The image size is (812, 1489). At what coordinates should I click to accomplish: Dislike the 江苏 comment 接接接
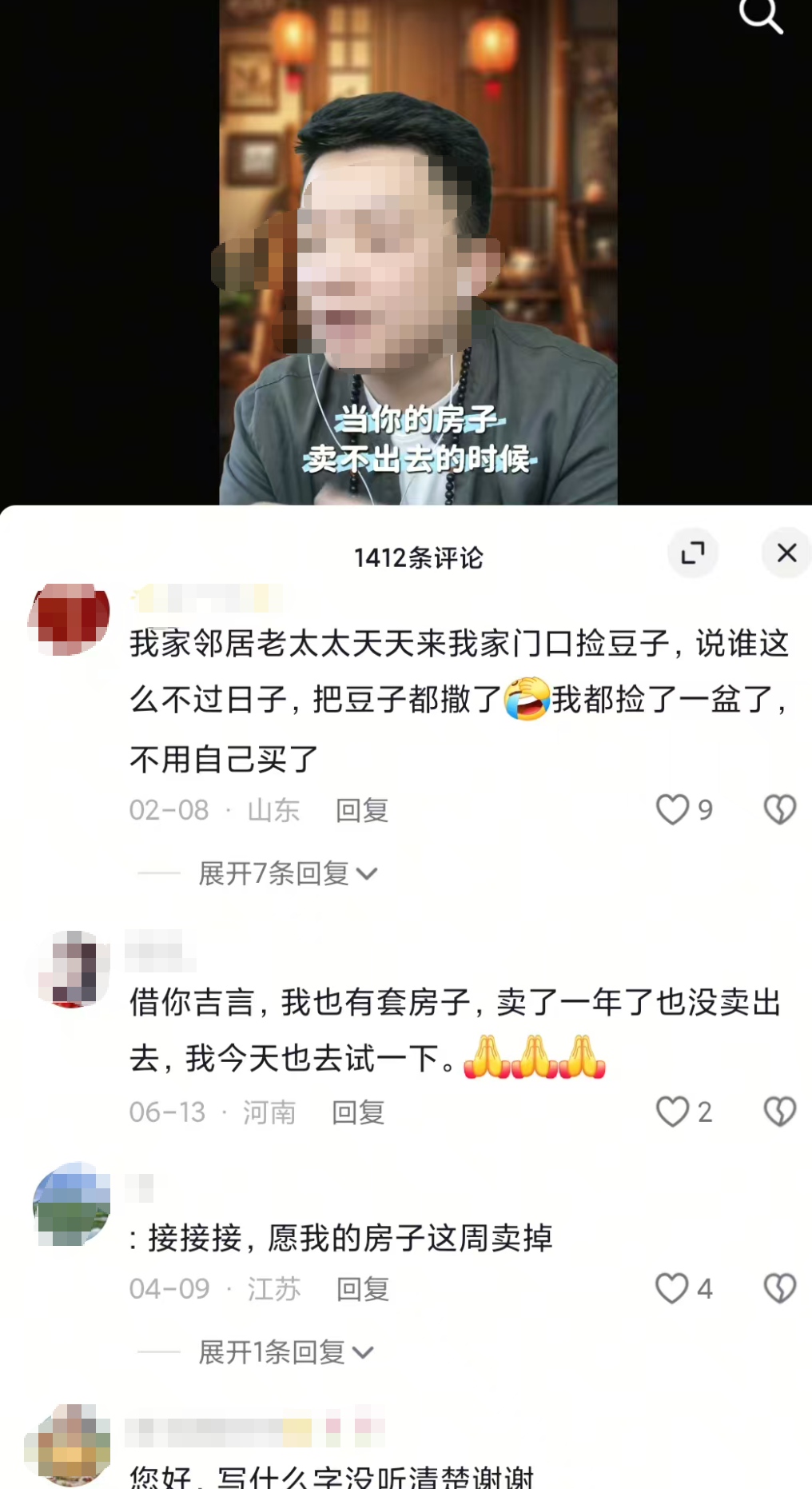click(779, 1288)
